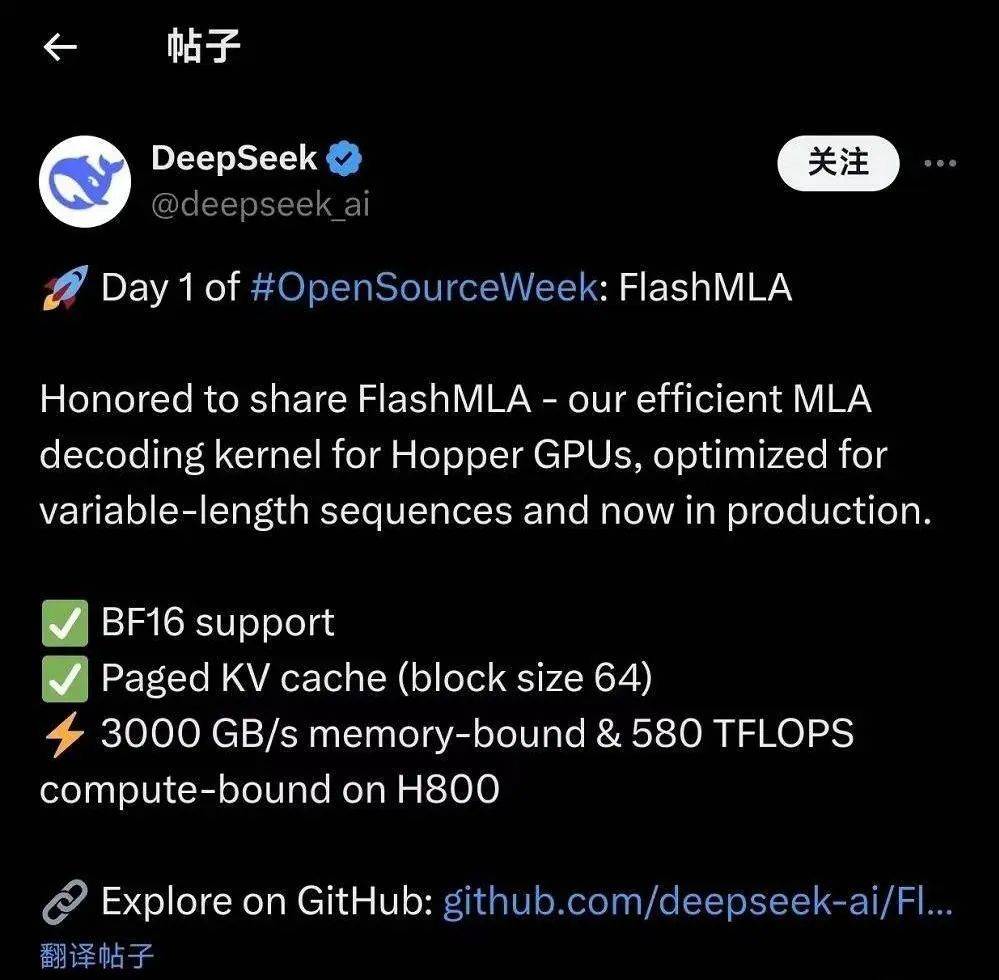Open the @deepseek_ai account name
The height and width of the screenshot is (980, 999).
click(x=260, y=204)
